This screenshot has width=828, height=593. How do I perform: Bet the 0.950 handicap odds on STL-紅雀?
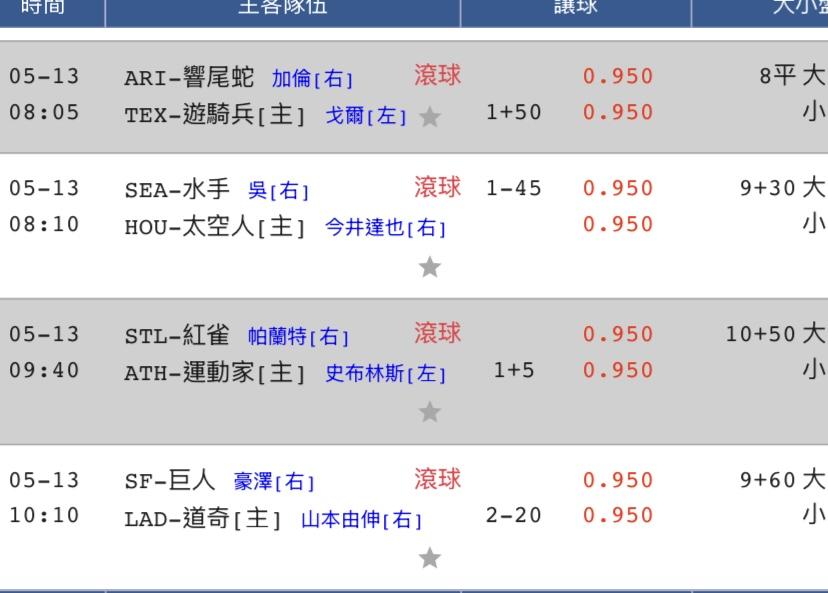pos(618,334)
